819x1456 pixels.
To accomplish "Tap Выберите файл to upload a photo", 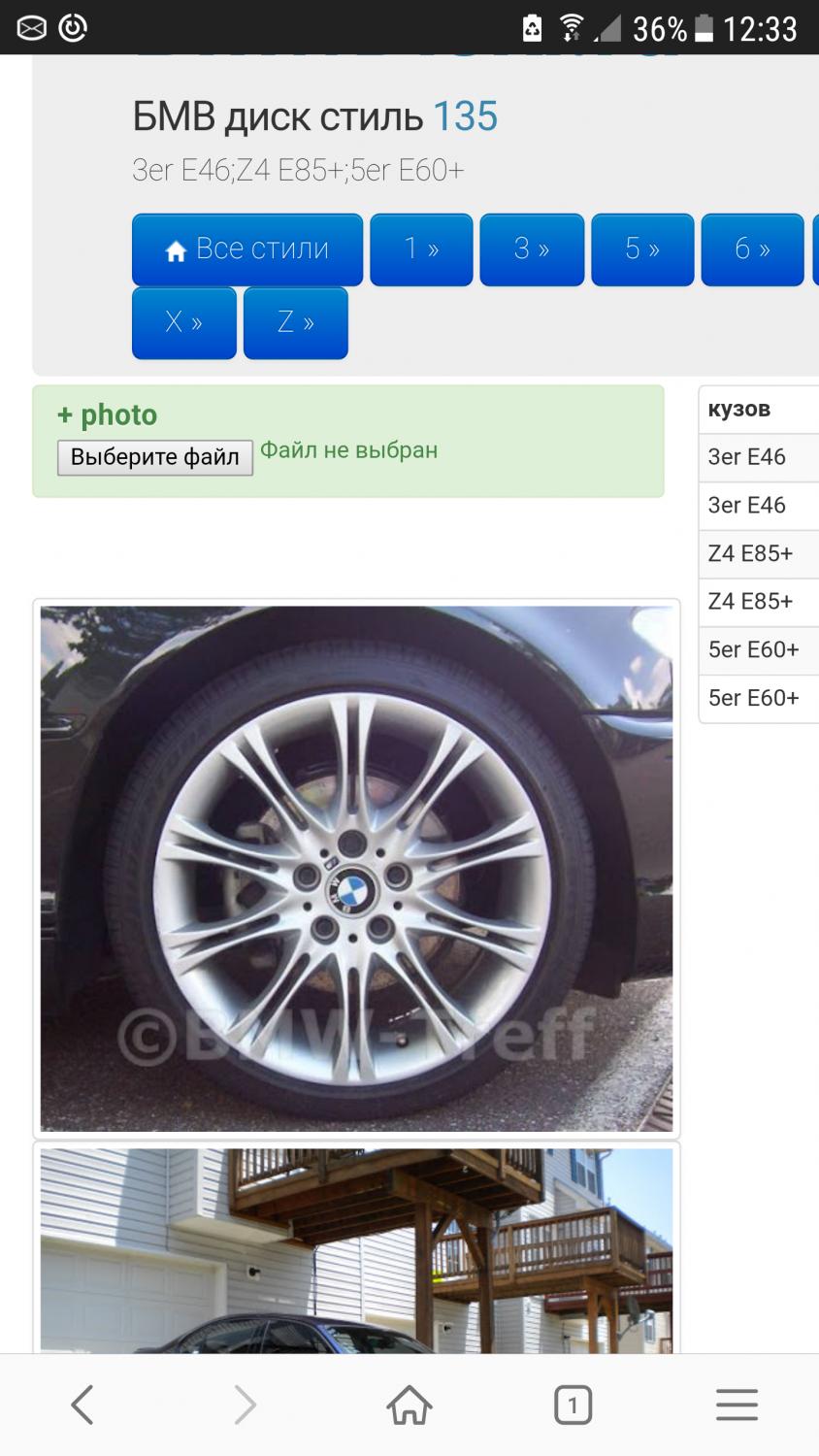I will tap(155, 457).
